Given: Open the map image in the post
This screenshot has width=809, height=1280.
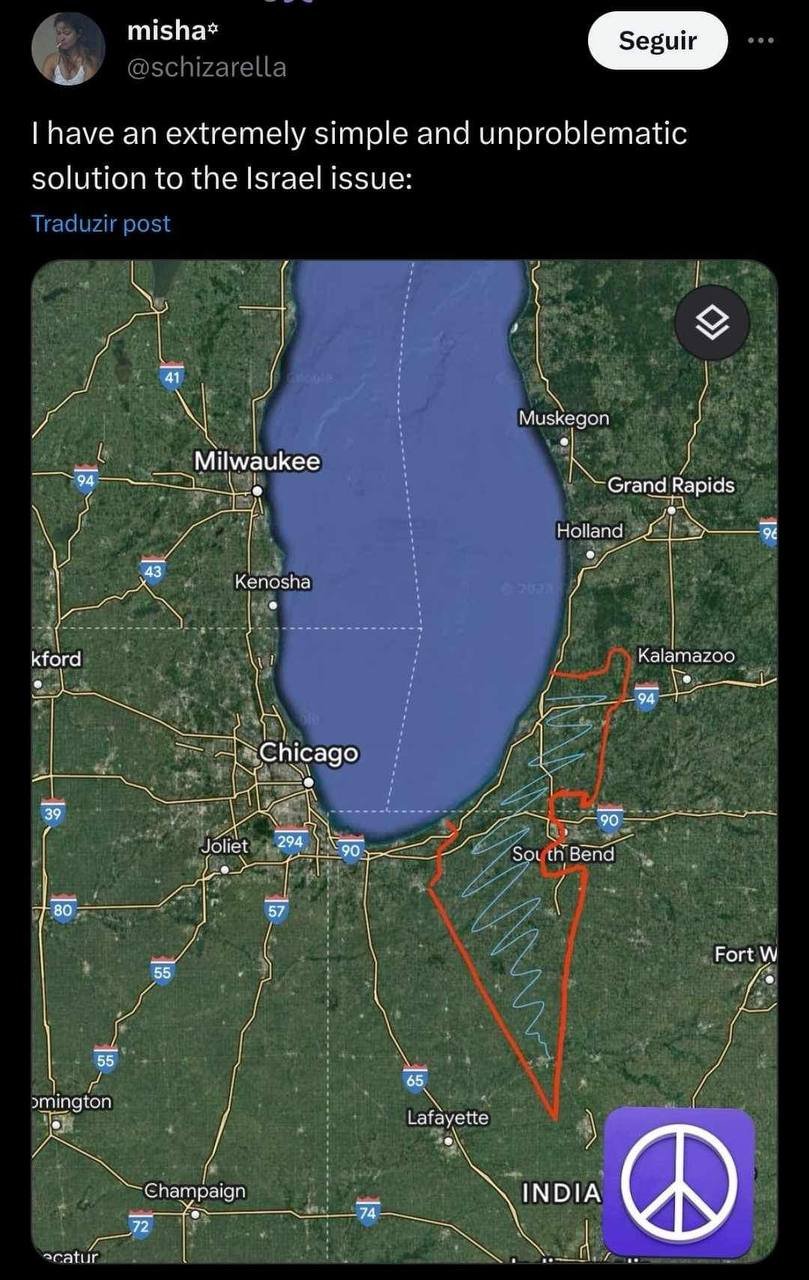Looking at the screenshot, I should tap(404, 760).
